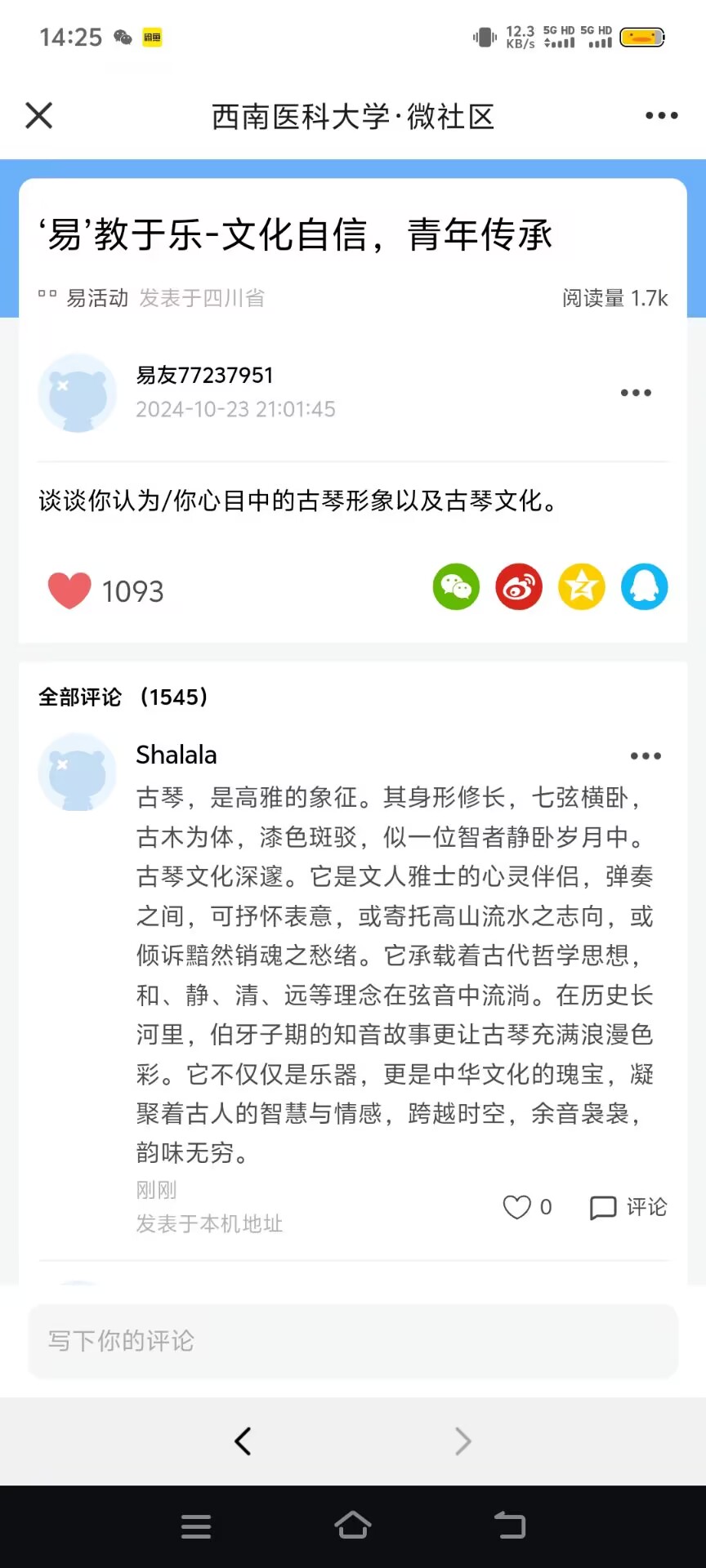Like the post with the red heart
Viewport: 706px width, 1568px height.
click(70, 590)
